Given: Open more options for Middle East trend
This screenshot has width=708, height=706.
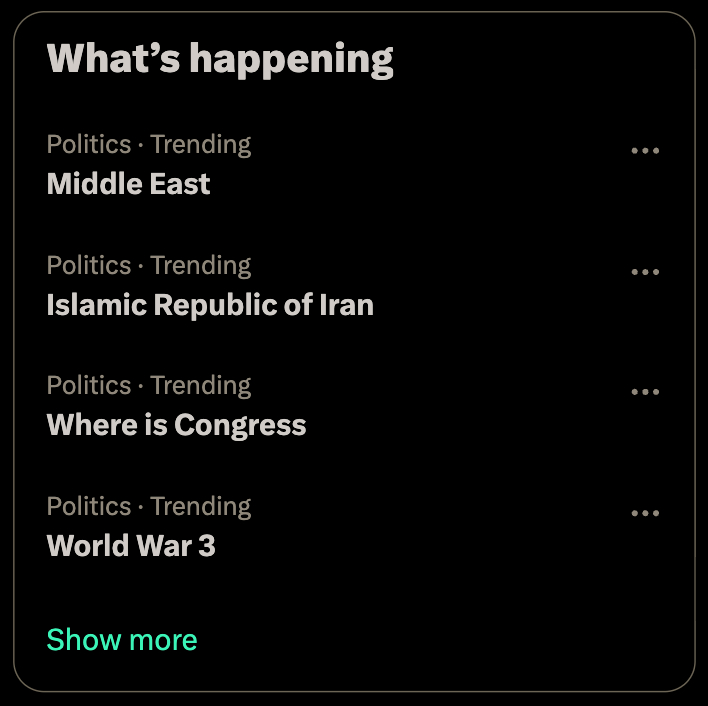Looking at the screenshot, I should [x=645, y=151].
